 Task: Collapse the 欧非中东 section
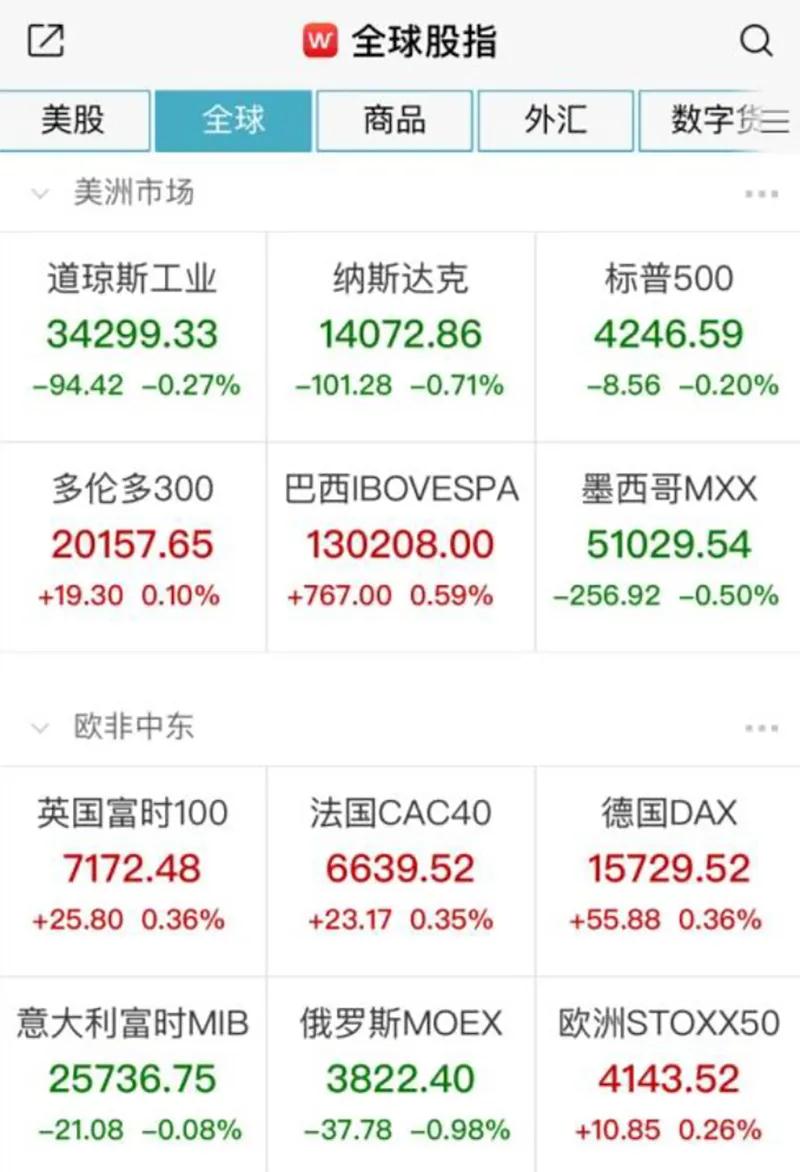pos(40,728)
